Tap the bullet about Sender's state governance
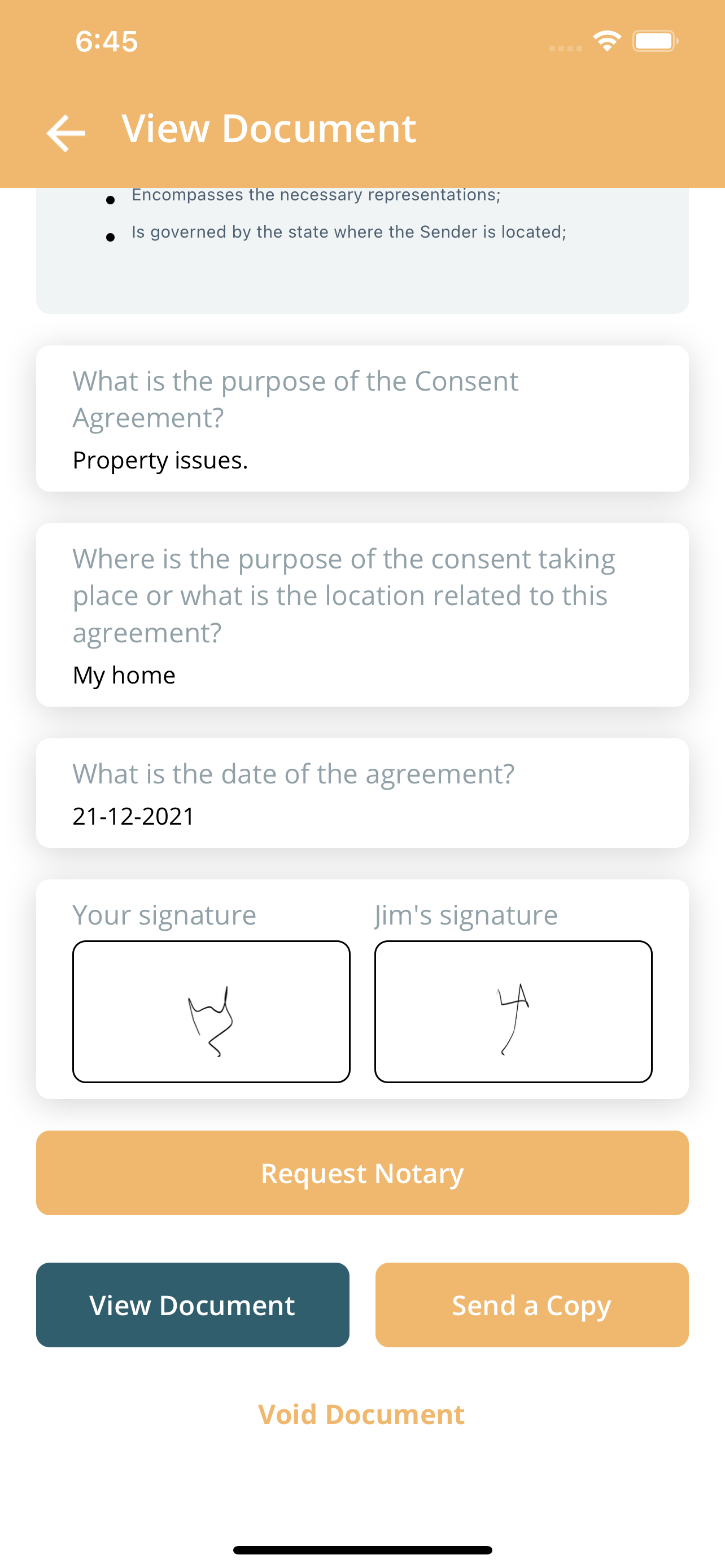The height and width of the screenshot is (1568, 725). pyautogui.click(x=348, y=232)
